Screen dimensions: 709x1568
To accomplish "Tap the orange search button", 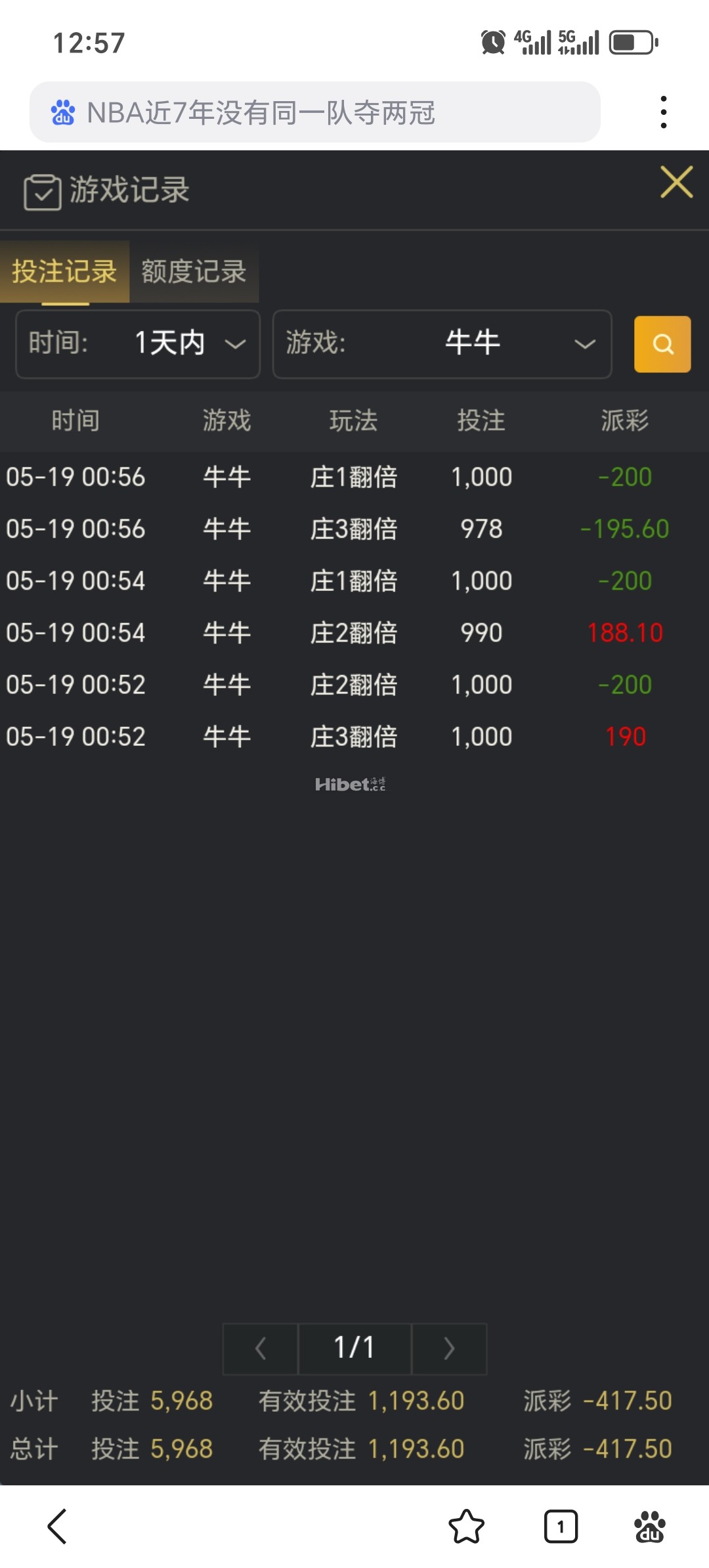I will click(662, 344).
